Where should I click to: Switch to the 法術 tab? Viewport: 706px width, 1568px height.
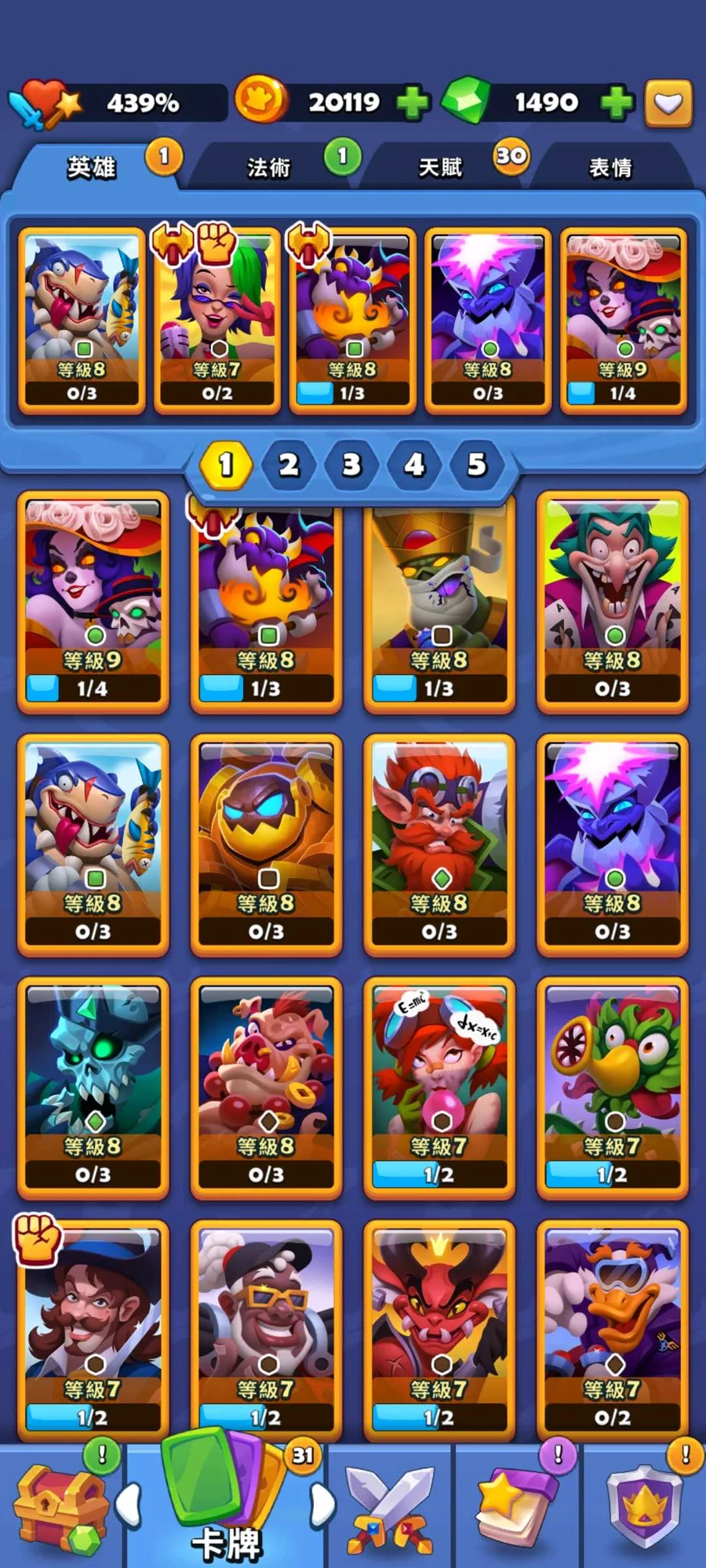click(269, 167)
